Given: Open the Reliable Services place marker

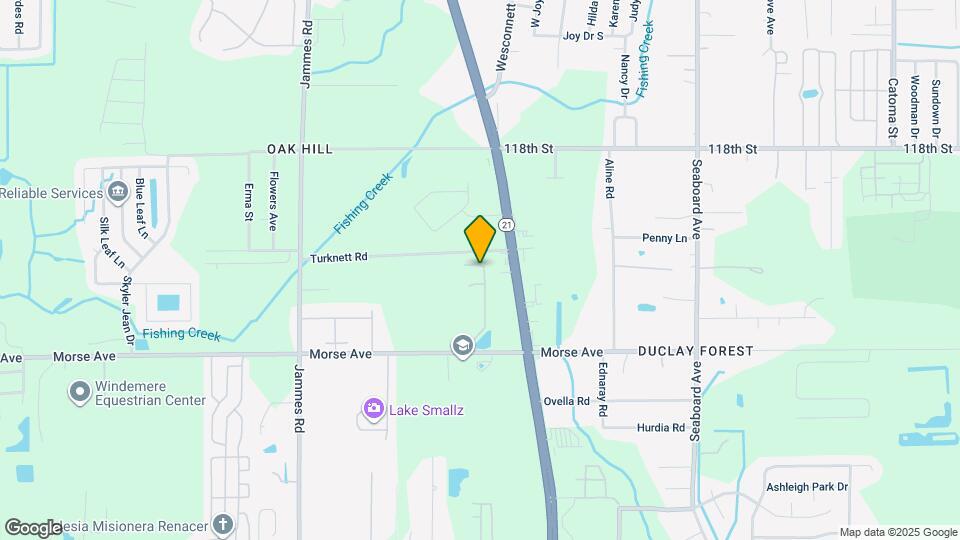Looking at the screenshot, I should click(x=117, y=192).
